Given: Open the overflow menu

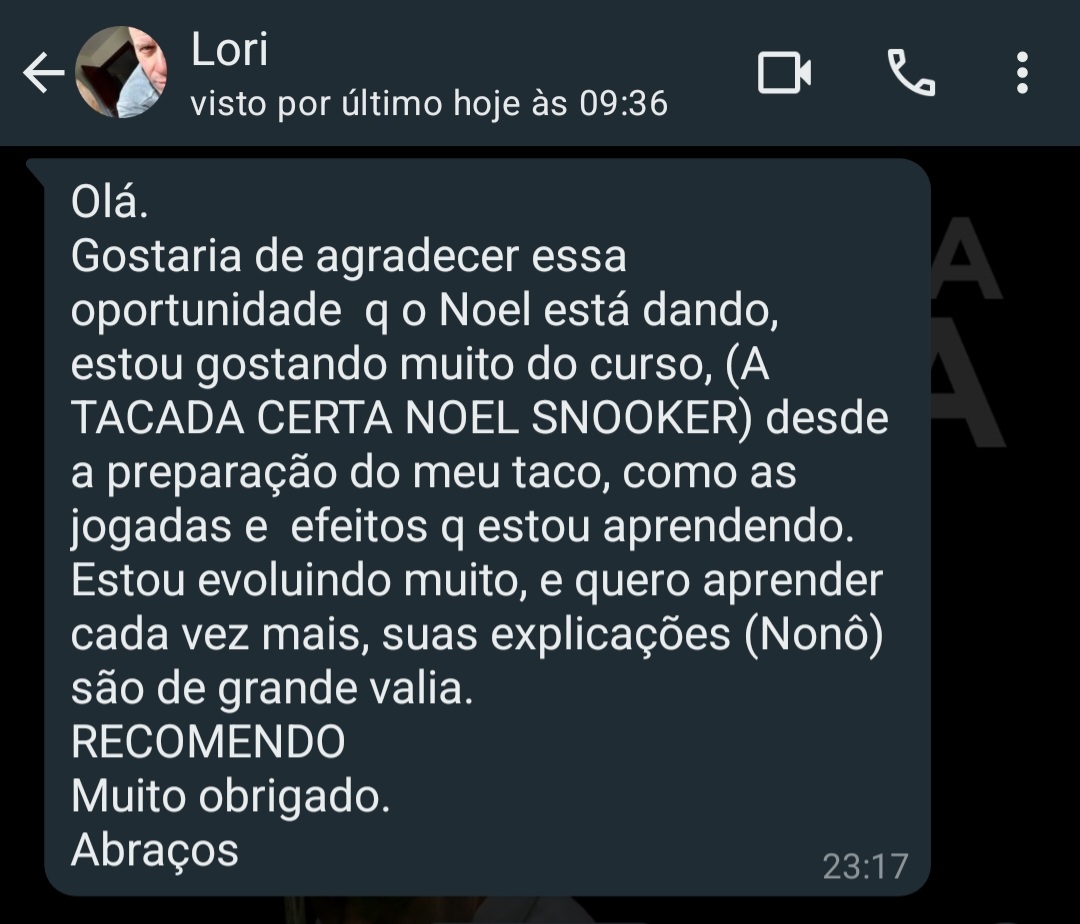Looking at the screenshot, I should 1021,73.
